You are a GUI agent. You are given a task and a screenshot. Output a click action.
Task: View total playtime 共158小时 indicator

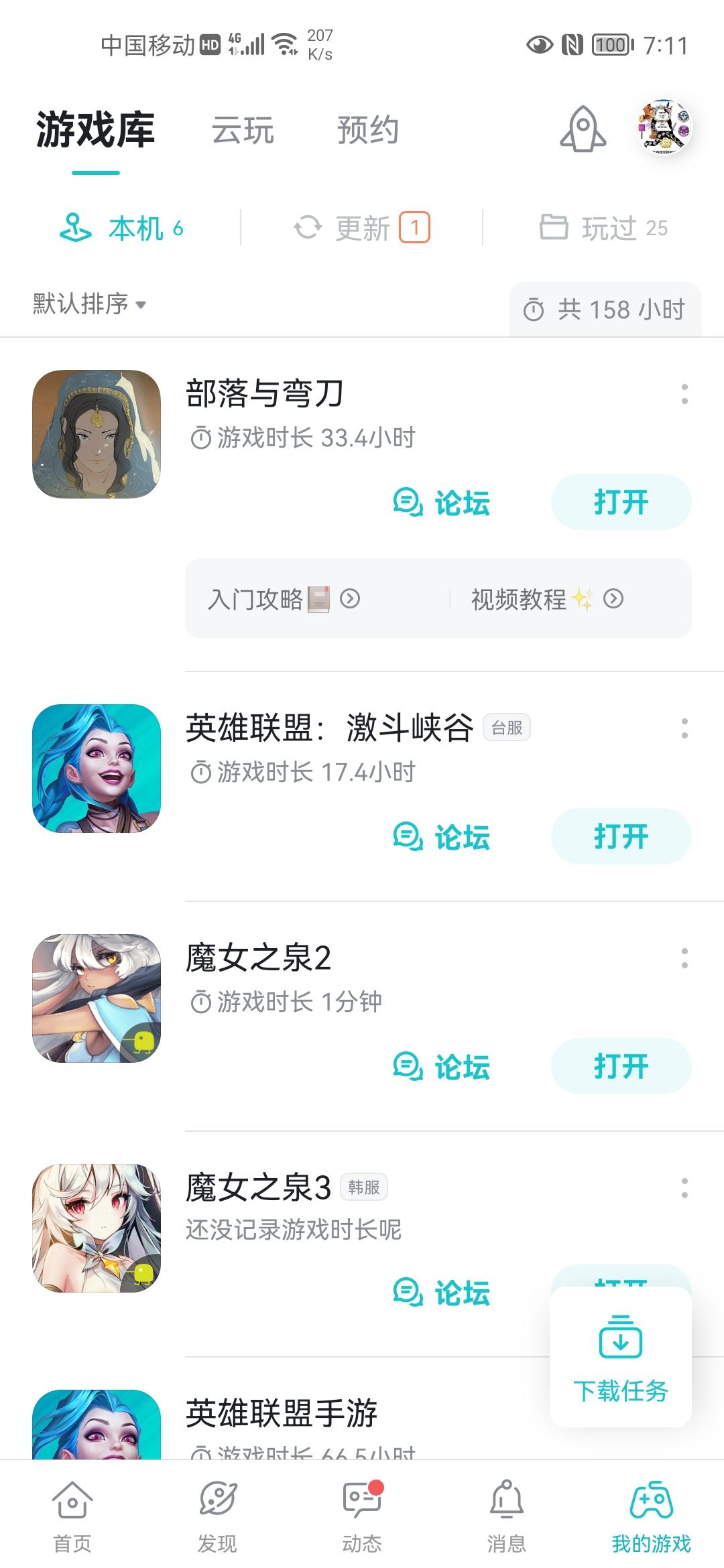(x=605, y=310)
